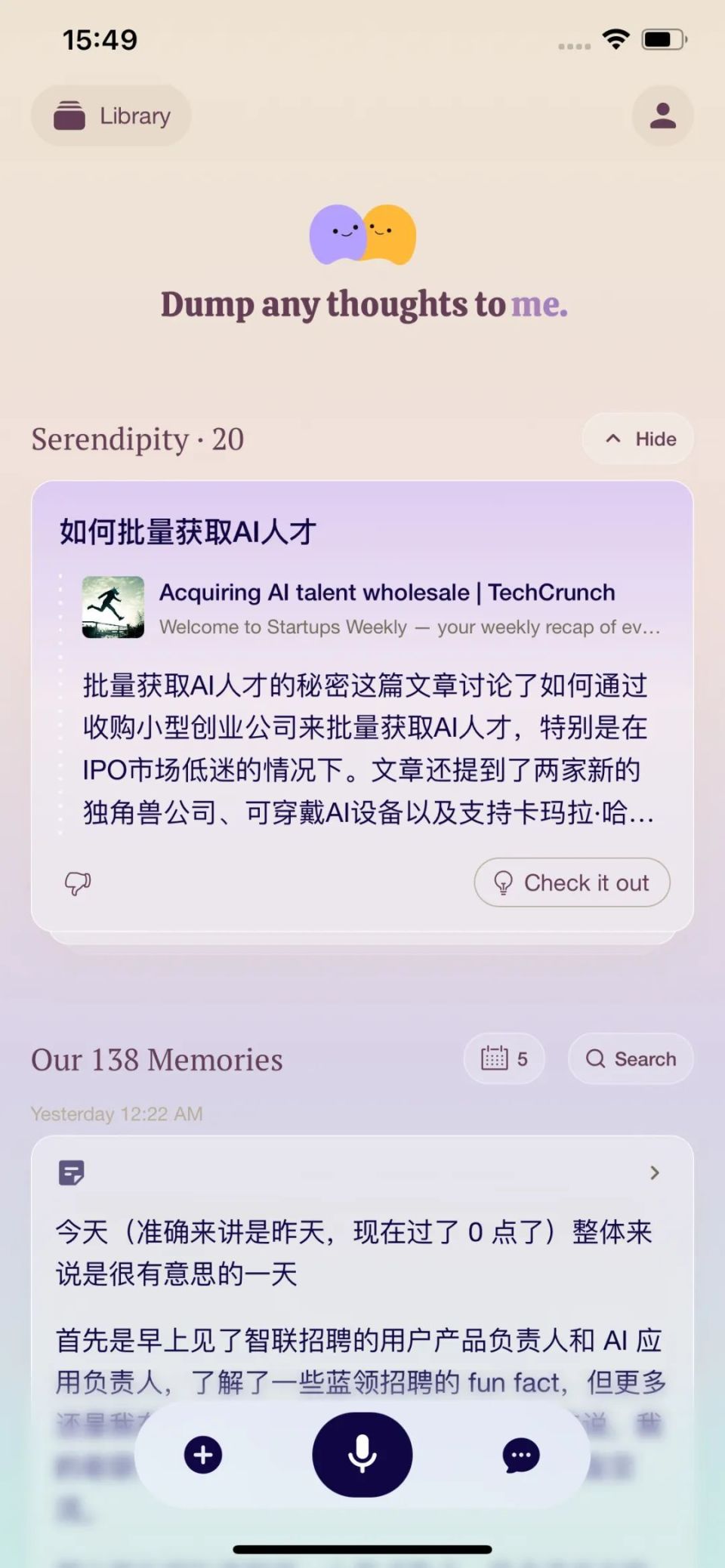Collapse the Serendipity section with Hide
The width and height of the screenshot is (725, 1568).
click(637, 439)
